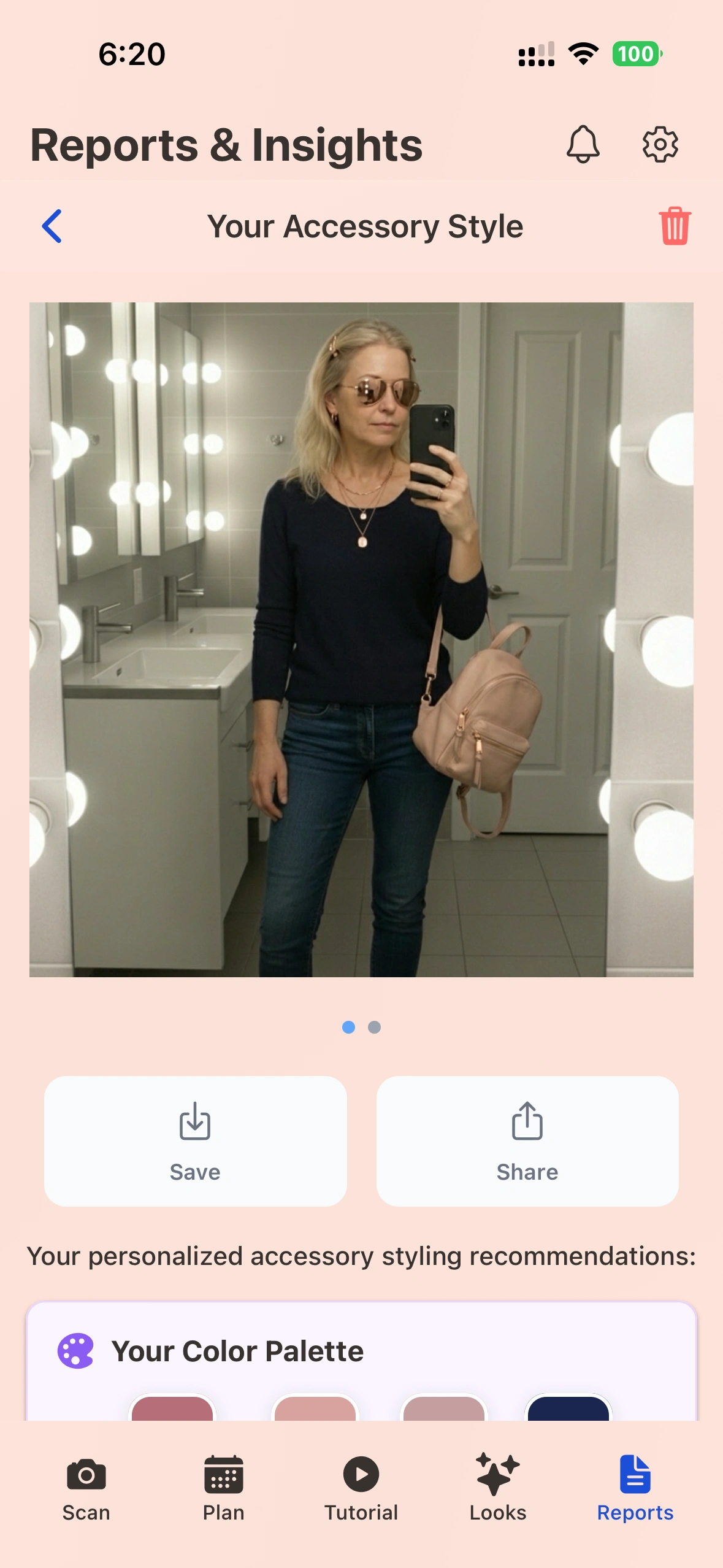This screenshot has width=723, height=1568.
Task: Open the settings gear
Action: tap(660, 145)
